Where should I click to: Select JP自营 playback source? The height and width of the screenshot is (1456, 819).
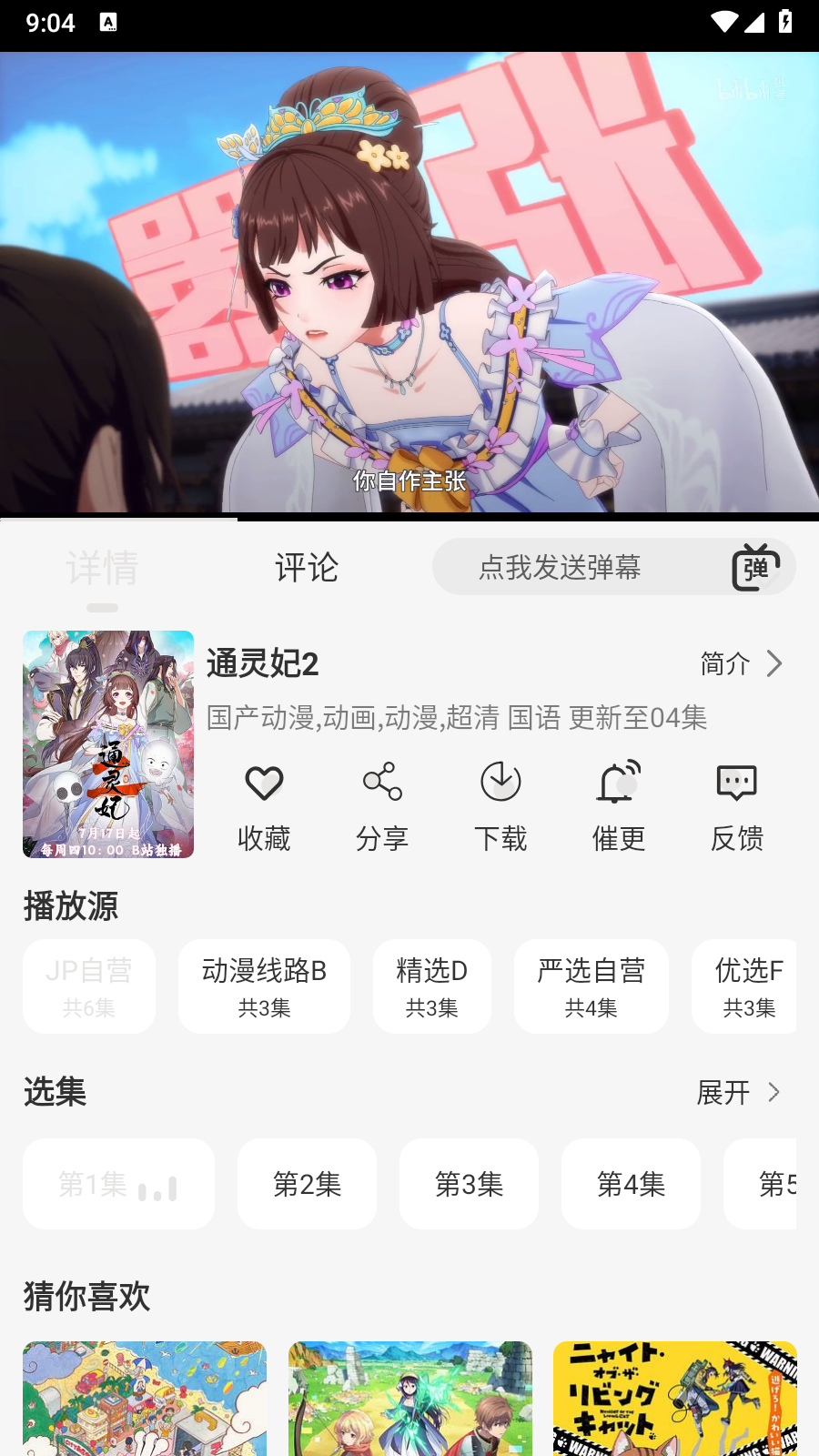pyautogui.click(x=89, y=986)
